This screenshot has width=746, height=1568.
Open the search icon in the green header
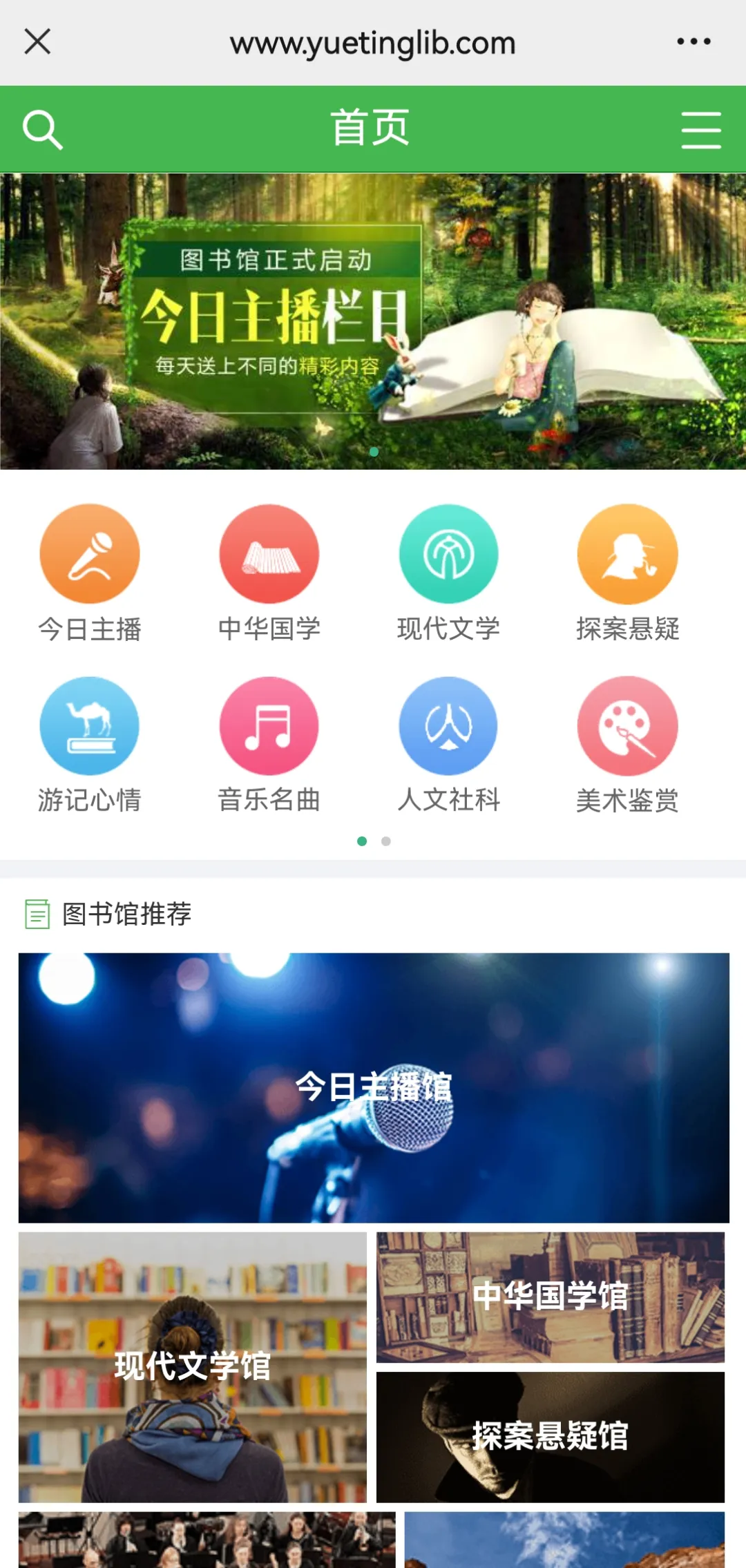pos(42,129)
